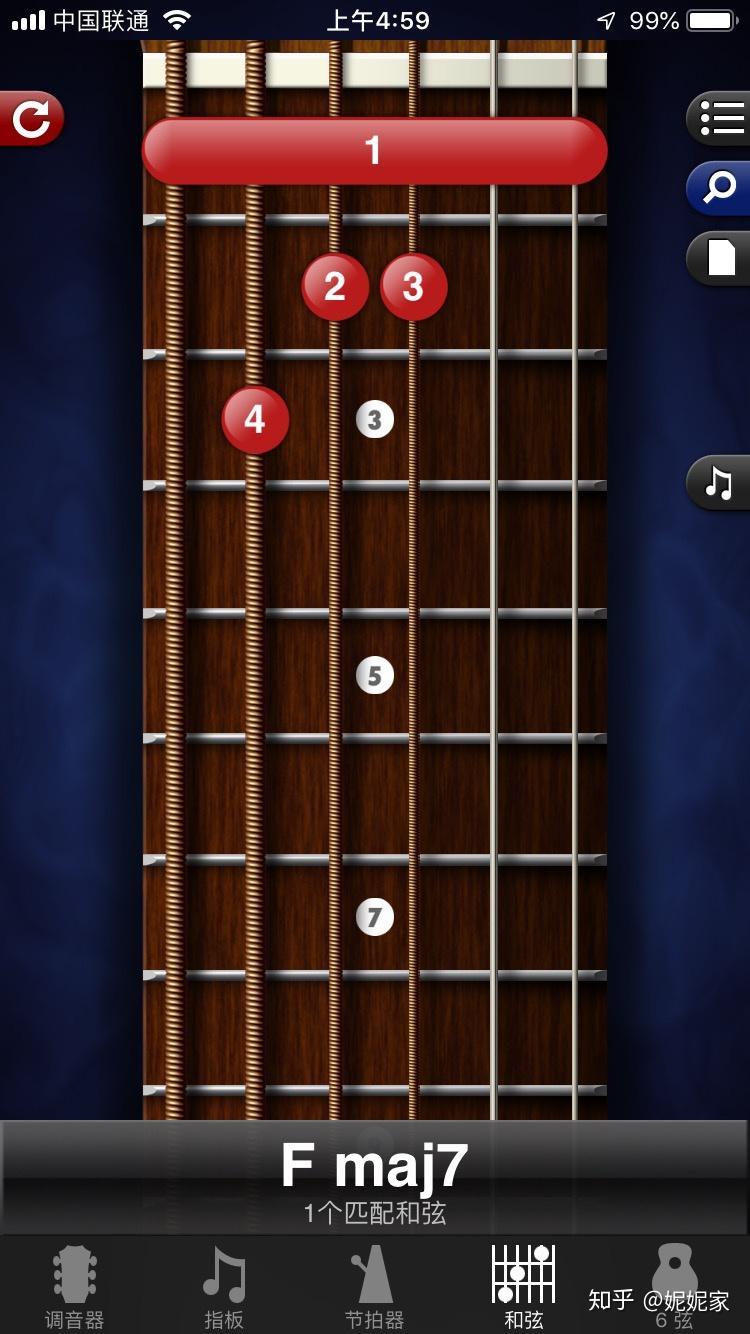750x1334 pixels.
Task: Switch to the 指板 tab
Action: click(224, 1286)
